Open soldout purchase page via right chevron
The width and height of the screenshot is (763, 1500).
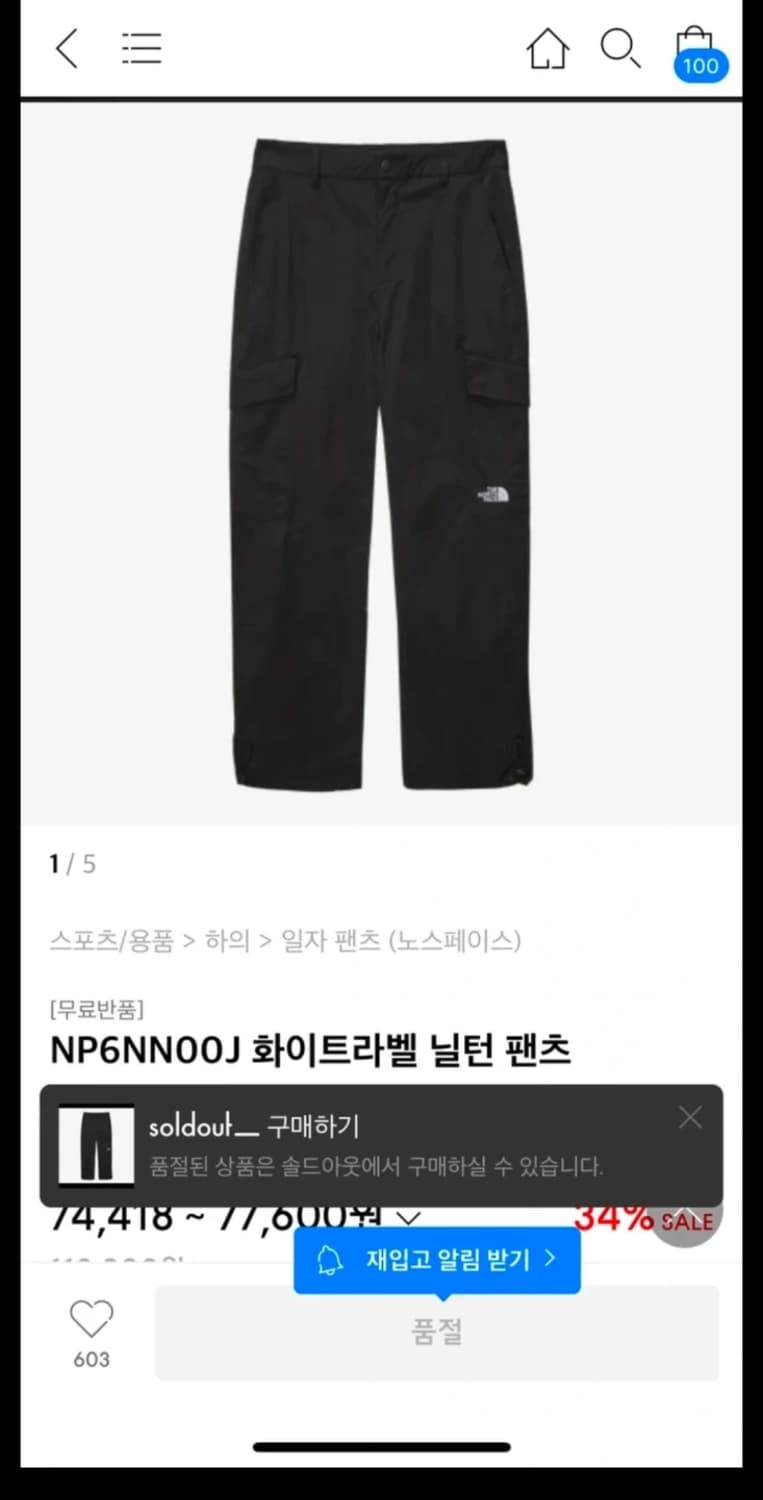pos(548,1259)
